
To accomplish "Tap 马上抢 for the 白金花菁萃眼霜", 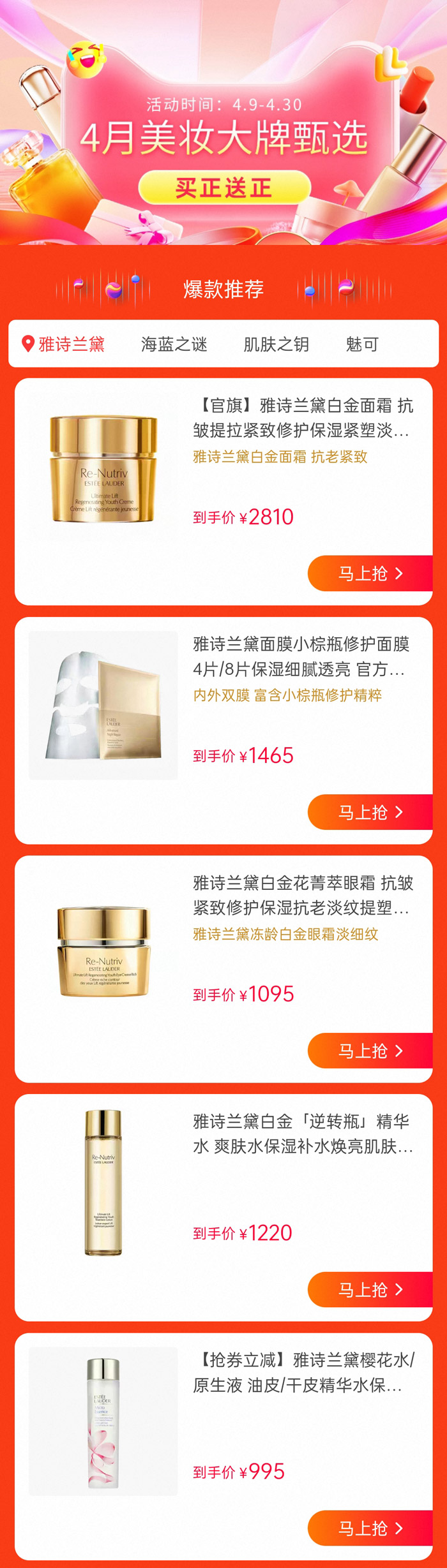I will [x=370, y=1050].
